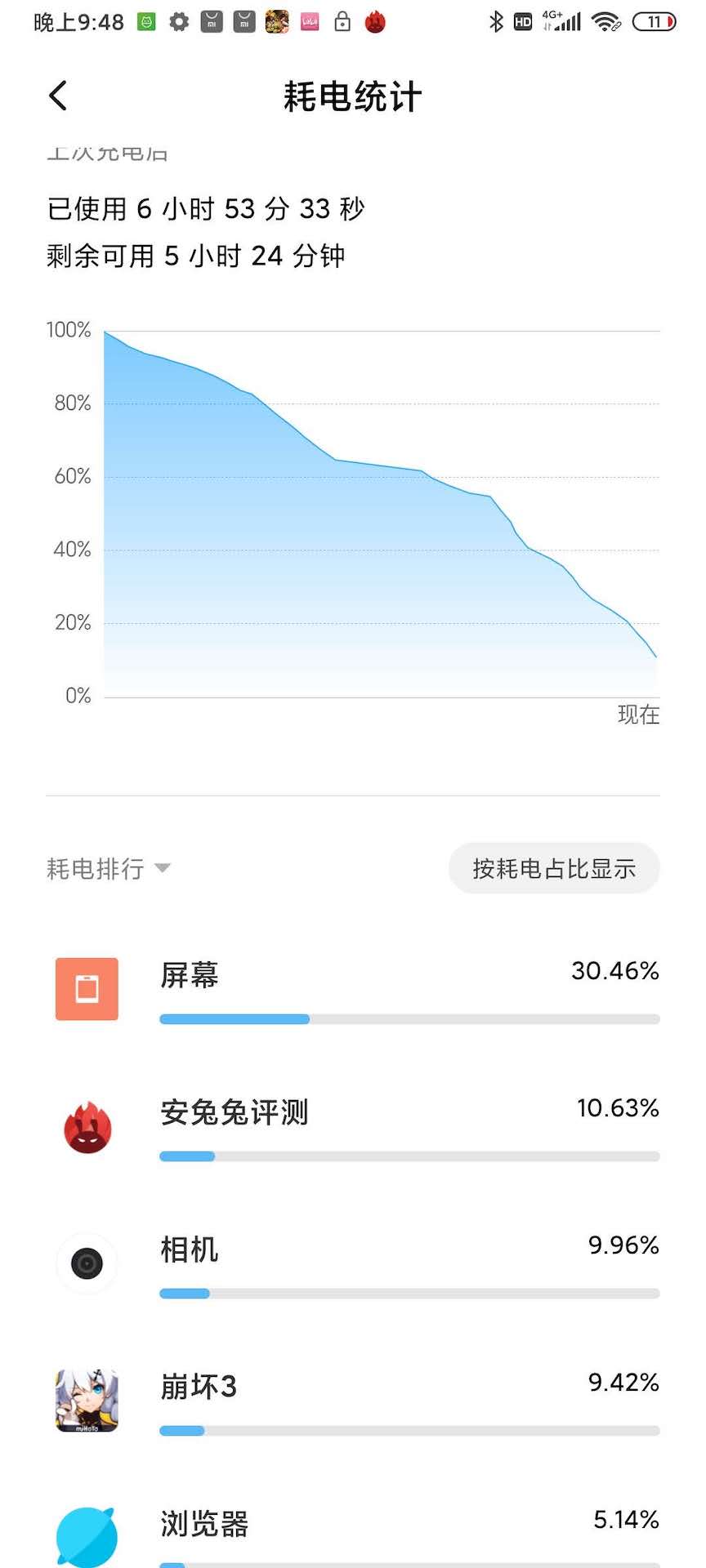Screen dimensions: 706x1568
Task: Tap the Bluetooth status icon
Action: [x=495, y=22]
